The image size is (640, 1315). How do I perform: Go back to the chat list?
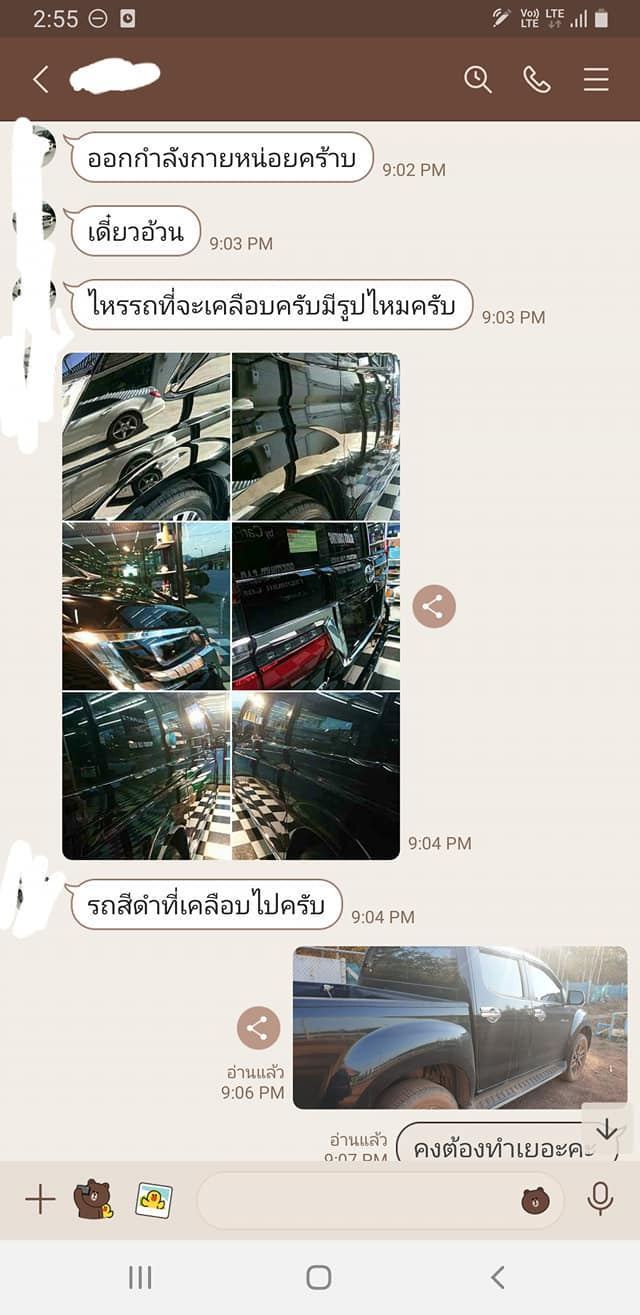[40, 80]
